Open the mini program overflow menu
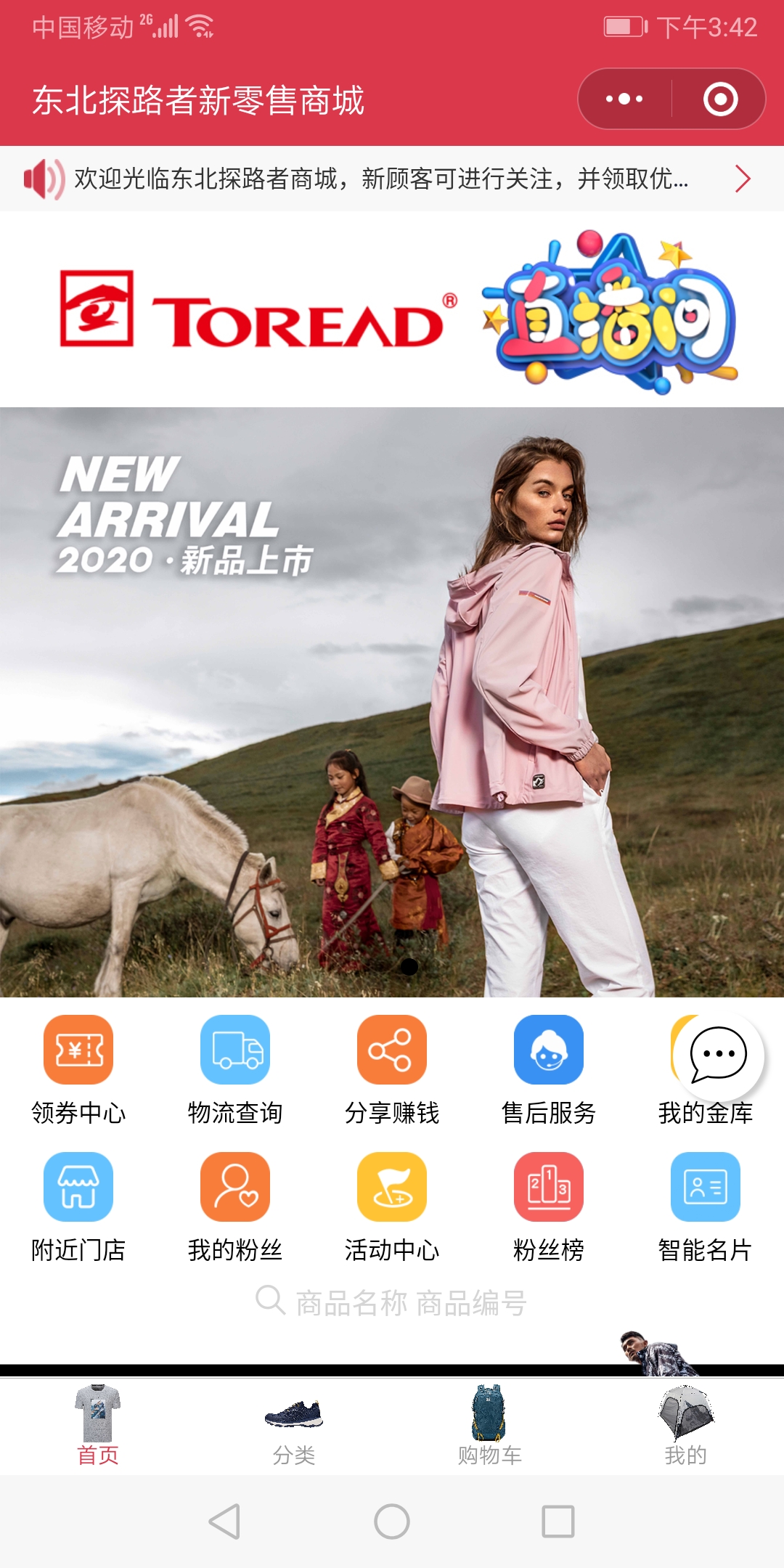The width and height of the screenshot is (784, 1568). (x=624, y=99)
